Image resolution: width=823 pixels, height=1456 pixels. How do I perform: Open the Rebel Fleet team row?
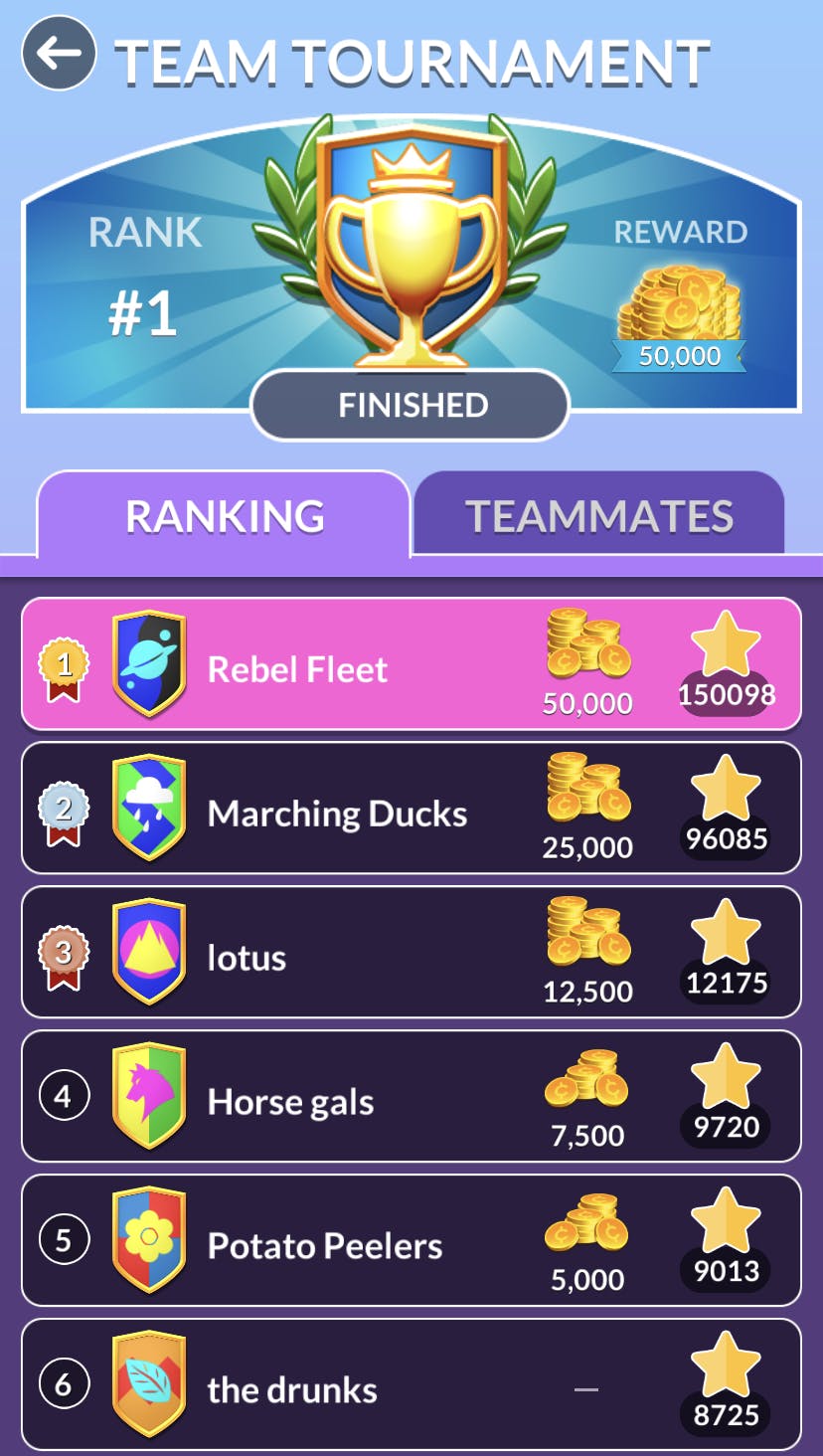(x=411, y=664)
